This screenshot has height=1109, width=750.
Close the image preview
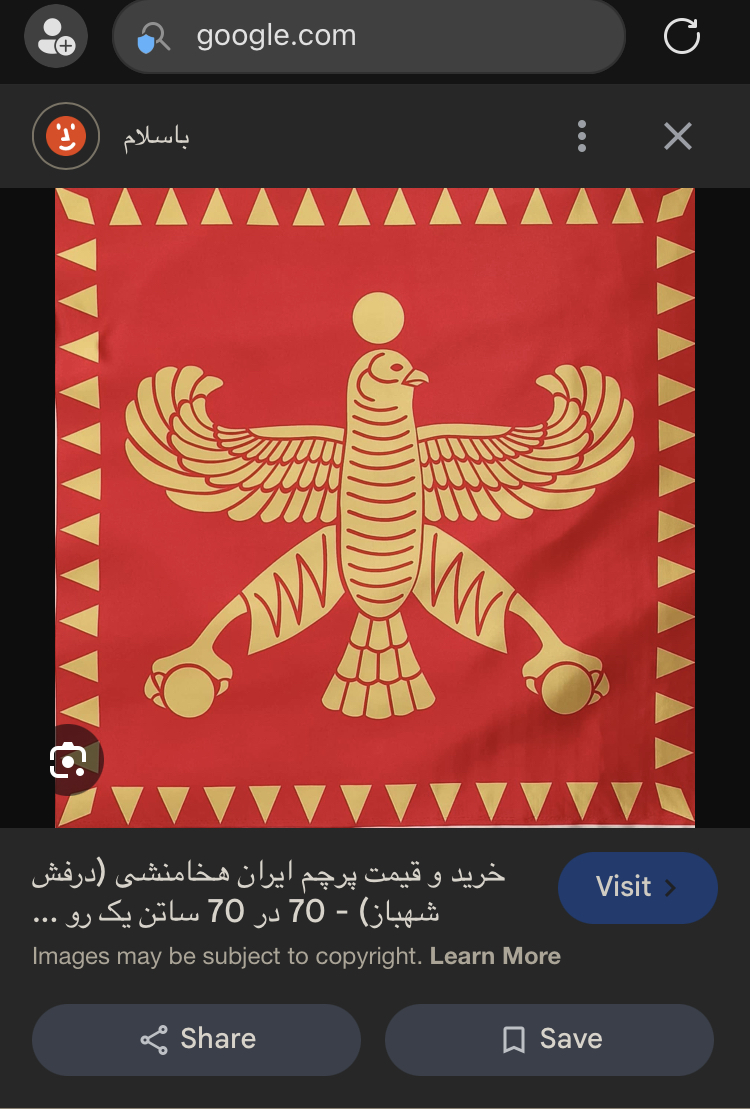pyautogui.click(x=677, y=136)
